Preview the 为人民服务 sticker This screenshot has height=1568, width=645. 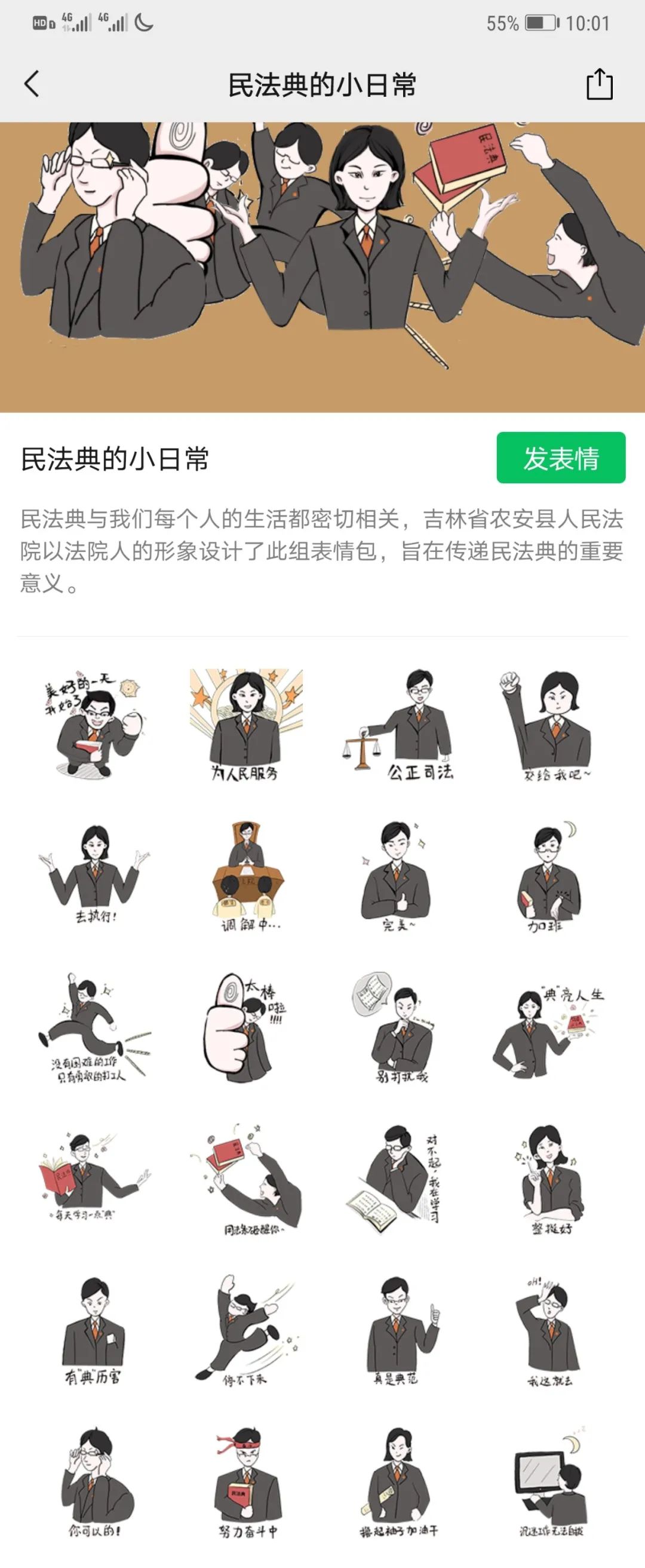pos(246,725)
